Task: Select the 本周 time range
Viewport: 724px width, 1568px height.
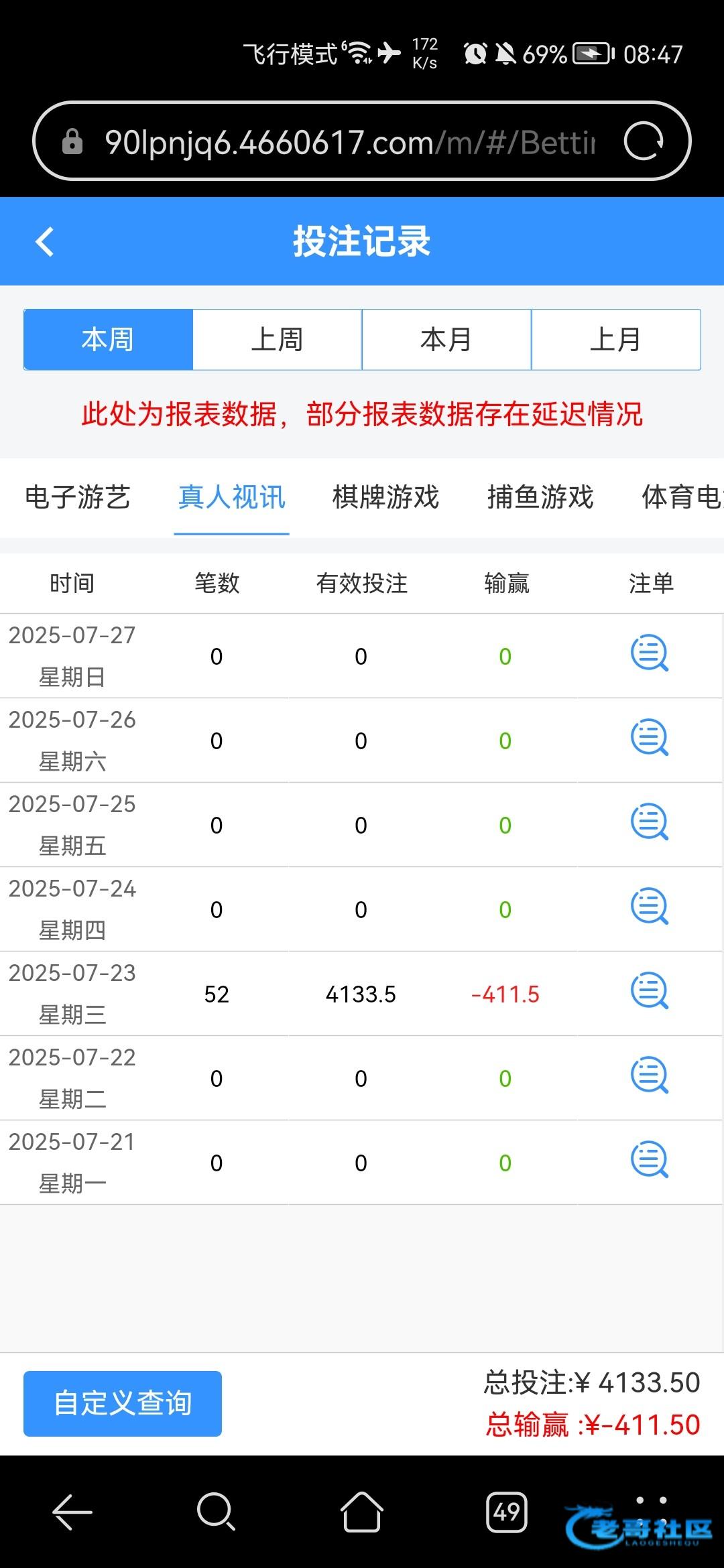Action: point(108,340)
